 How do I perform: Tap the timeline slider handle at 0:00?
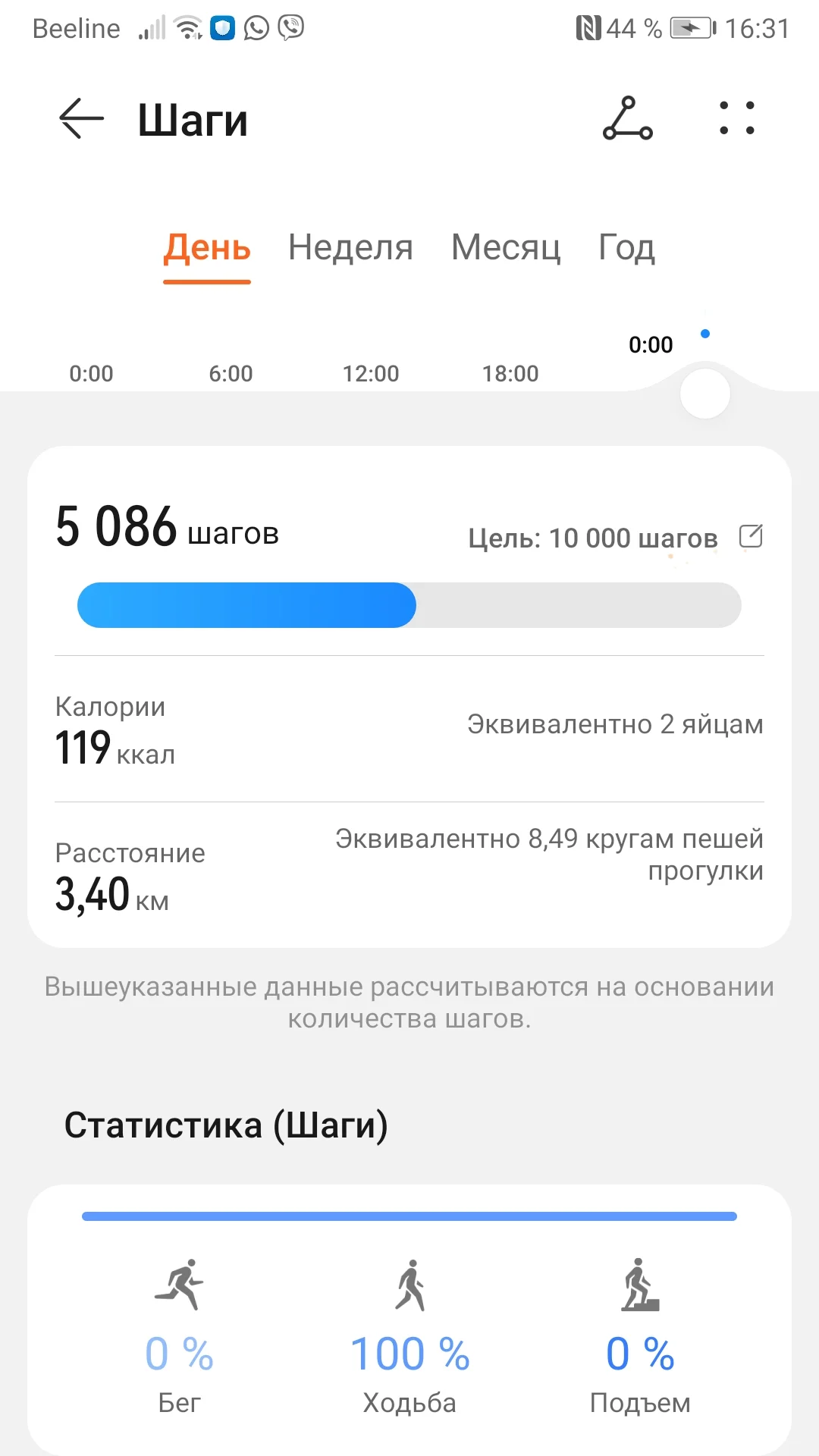click(704, 394)
